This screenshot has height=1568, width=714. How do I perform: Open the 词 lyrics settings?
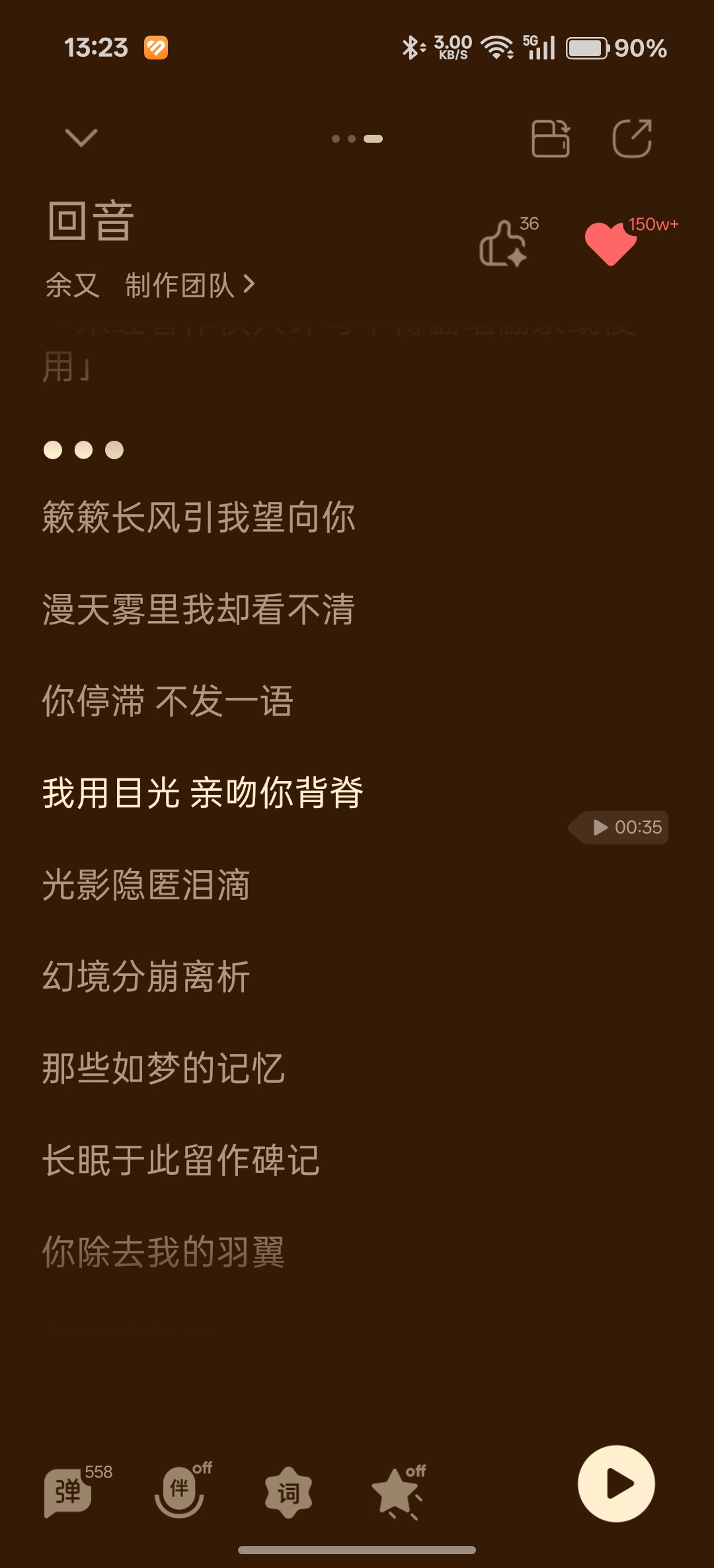point(288,1492)
